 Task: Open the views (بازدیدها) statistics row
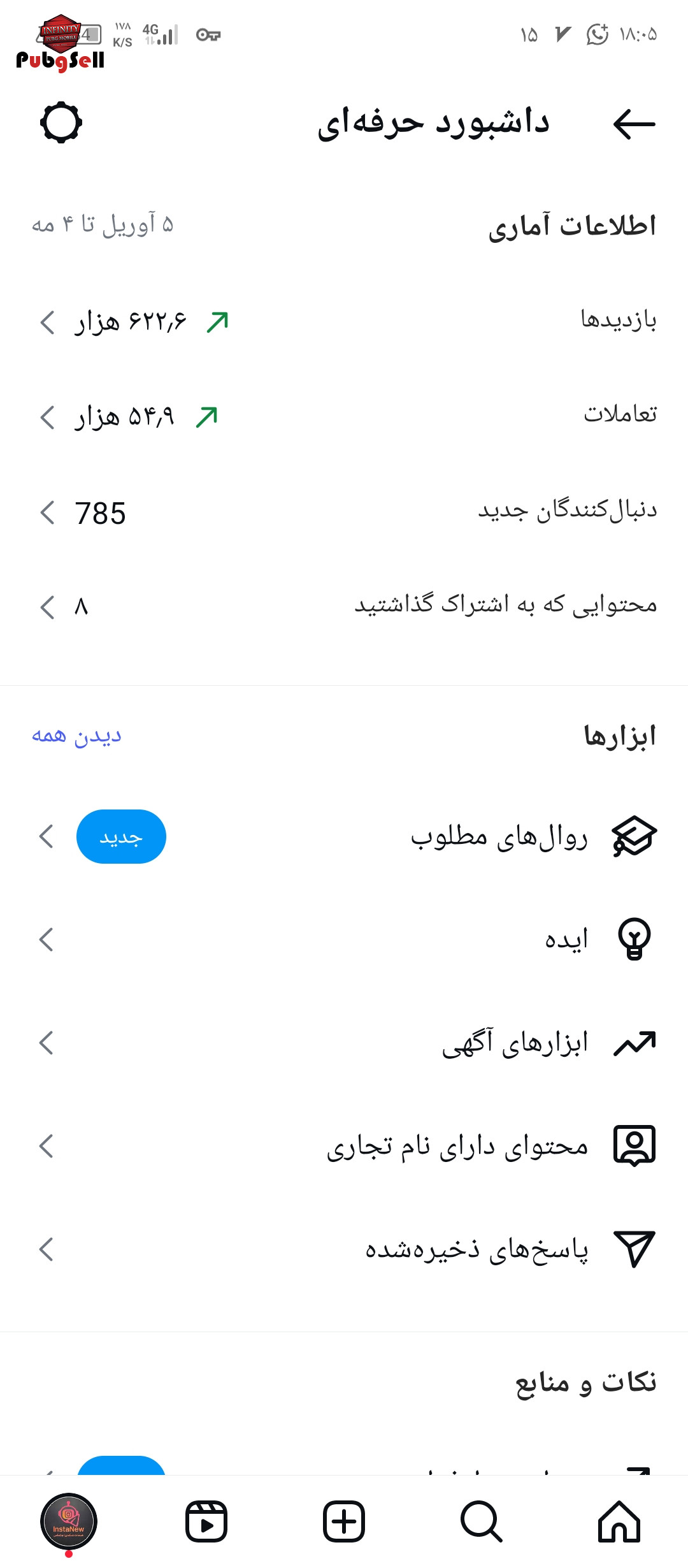[344, 321]
